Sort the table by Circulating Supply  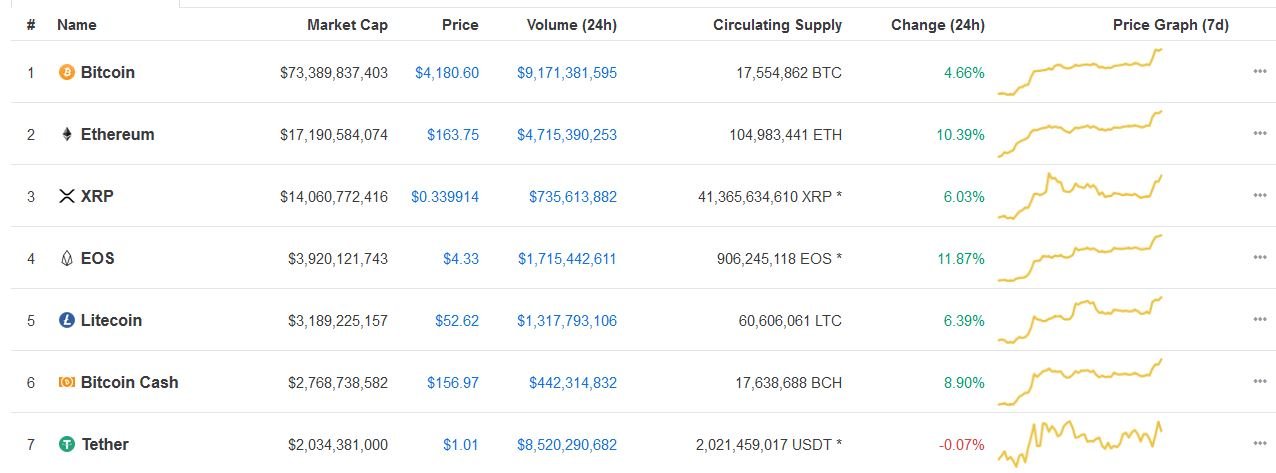pos(777,25)
